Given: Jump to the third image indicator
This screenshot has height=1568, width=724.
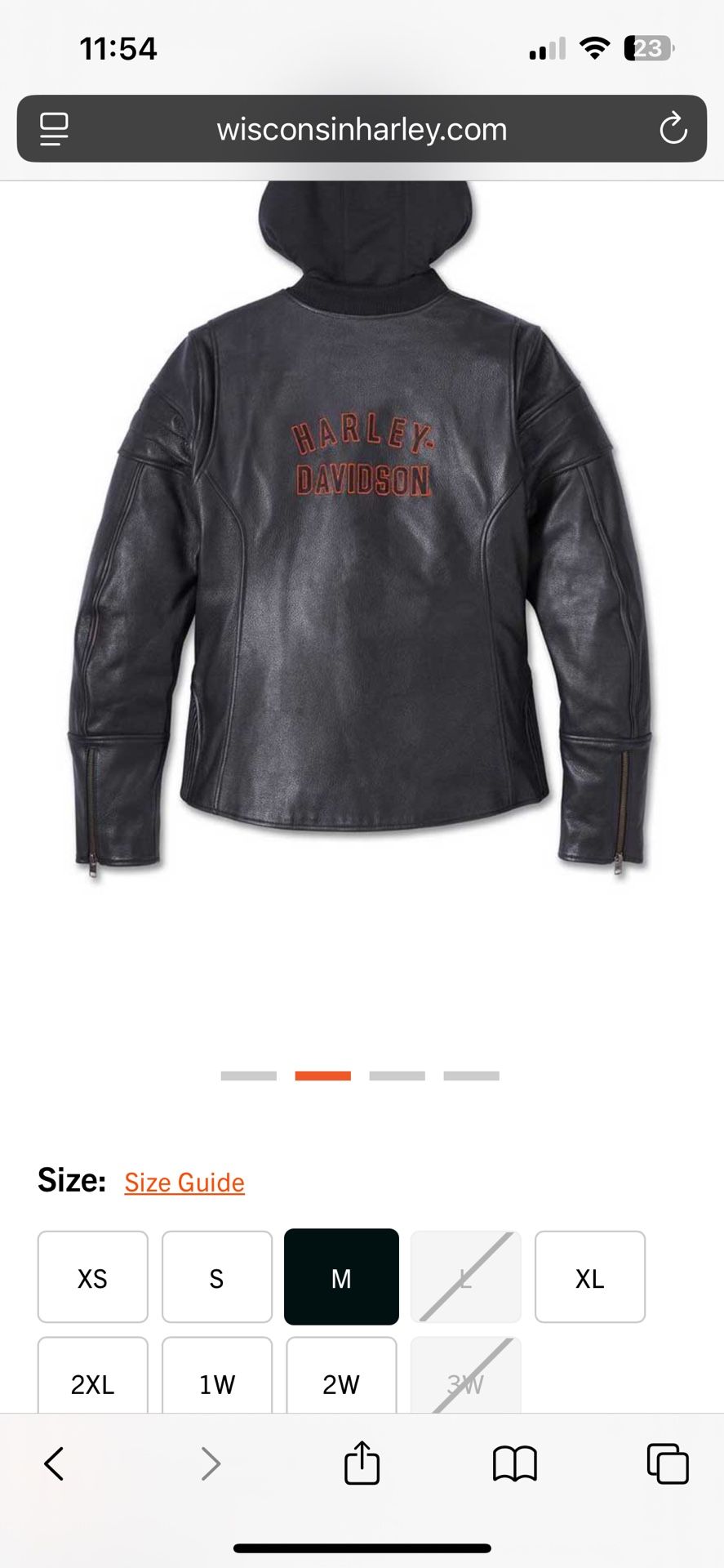Looking at the screenshot, I should tap(396, 1076).
